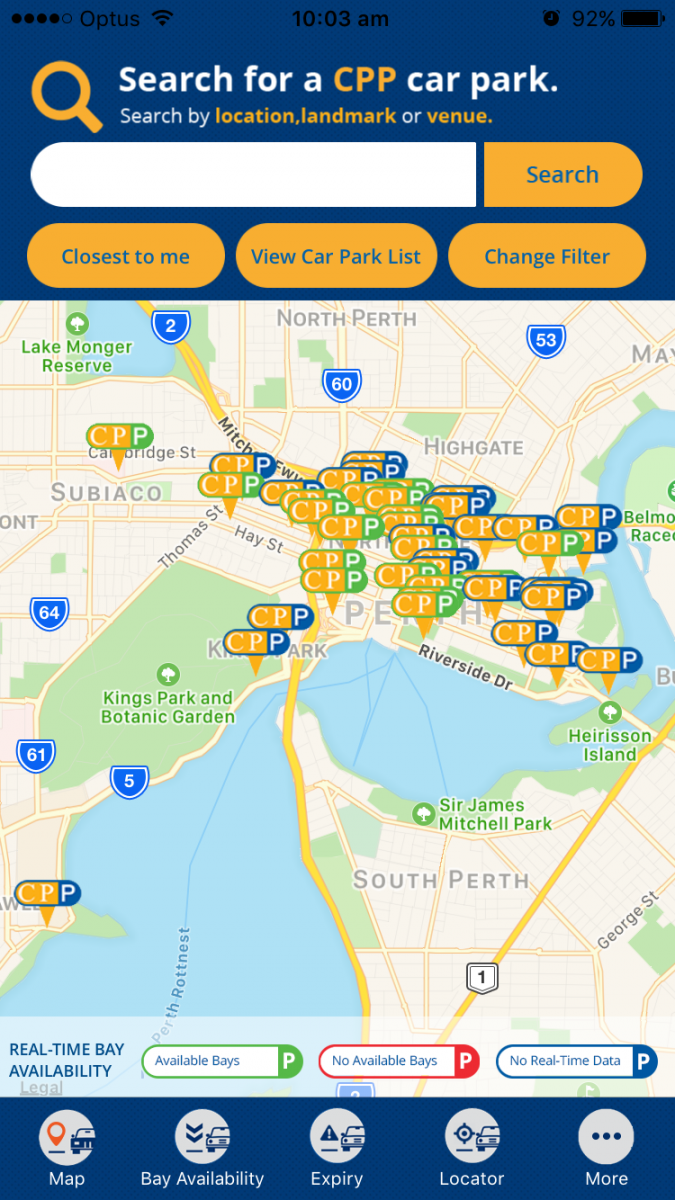Open the Expiry tab
675x1200 pixels.
[x=337, y=1148]
